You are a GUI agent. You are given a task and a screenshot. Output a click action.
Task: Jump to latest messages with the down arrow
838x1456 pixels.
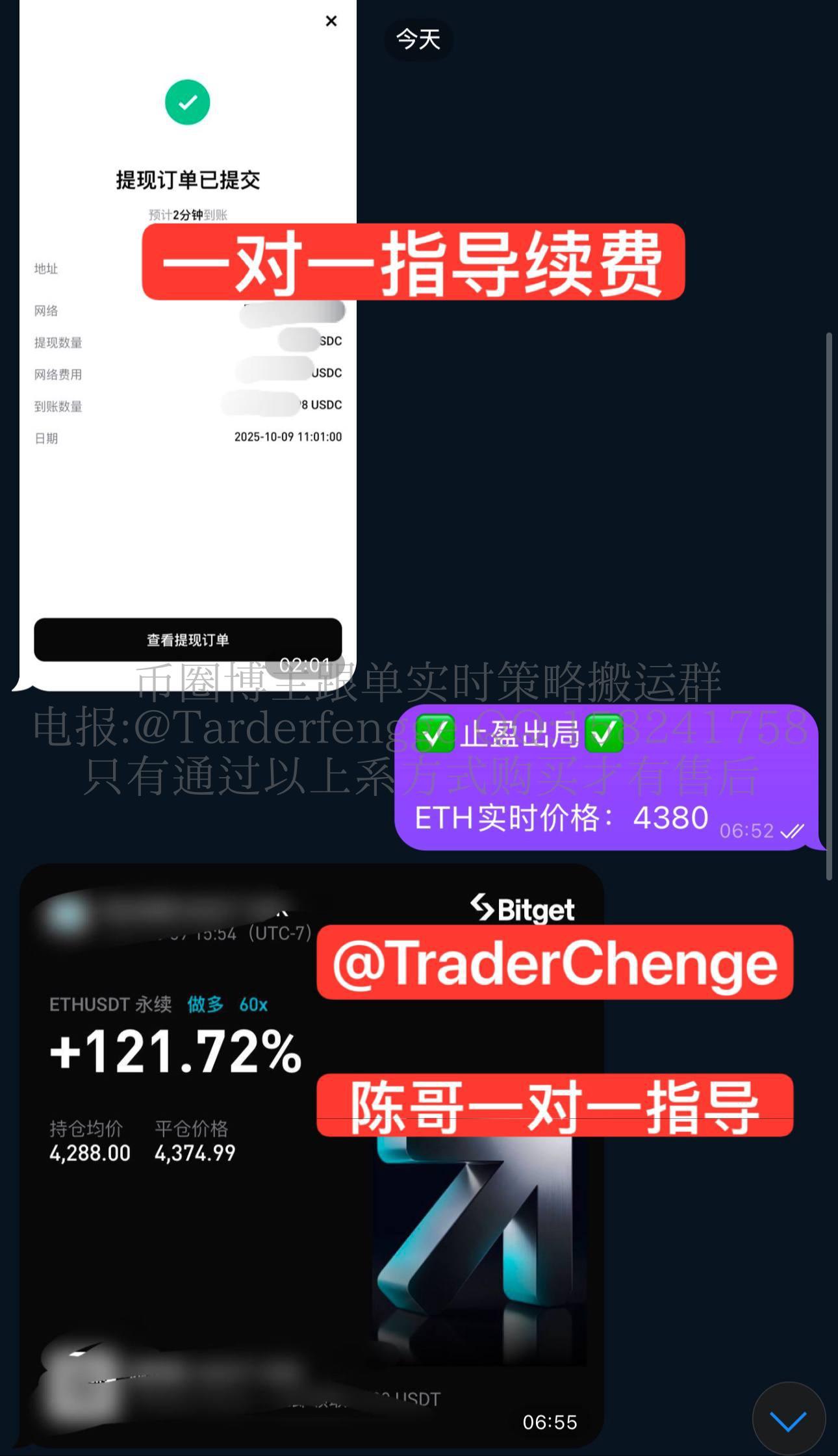point(788,1420)
